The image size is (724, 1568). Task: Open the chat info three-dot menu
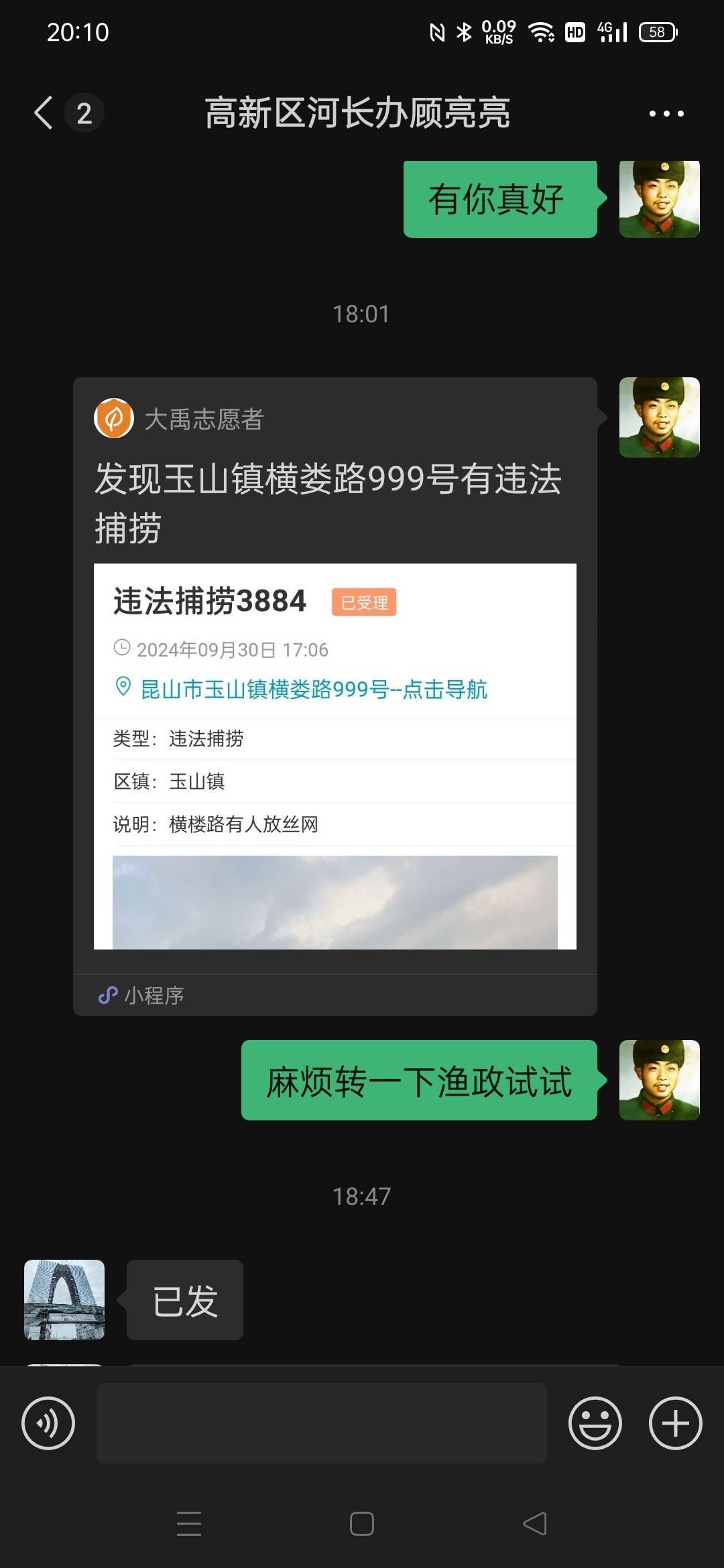666,113
